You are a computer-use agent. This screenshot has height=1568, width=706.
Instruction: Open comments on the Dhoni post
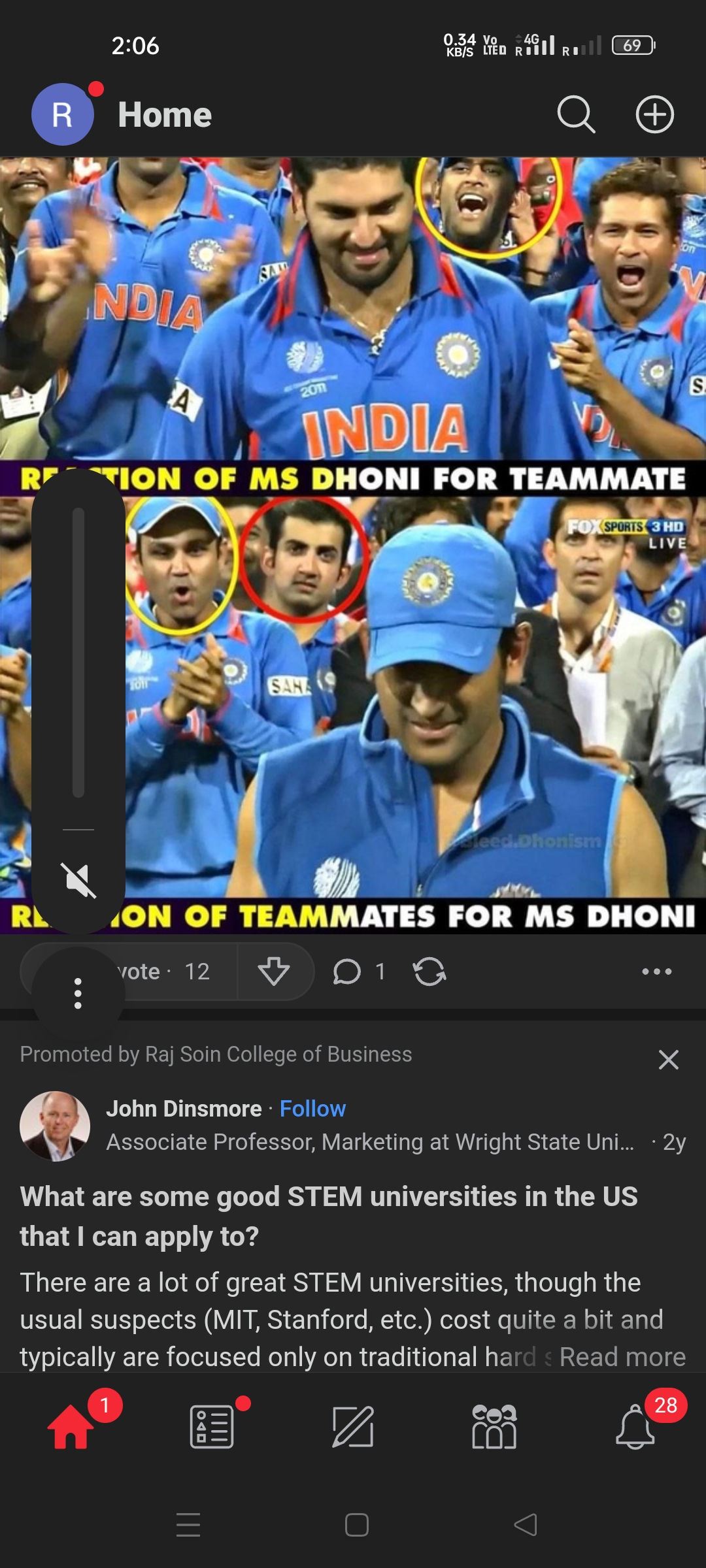point(358,972)
